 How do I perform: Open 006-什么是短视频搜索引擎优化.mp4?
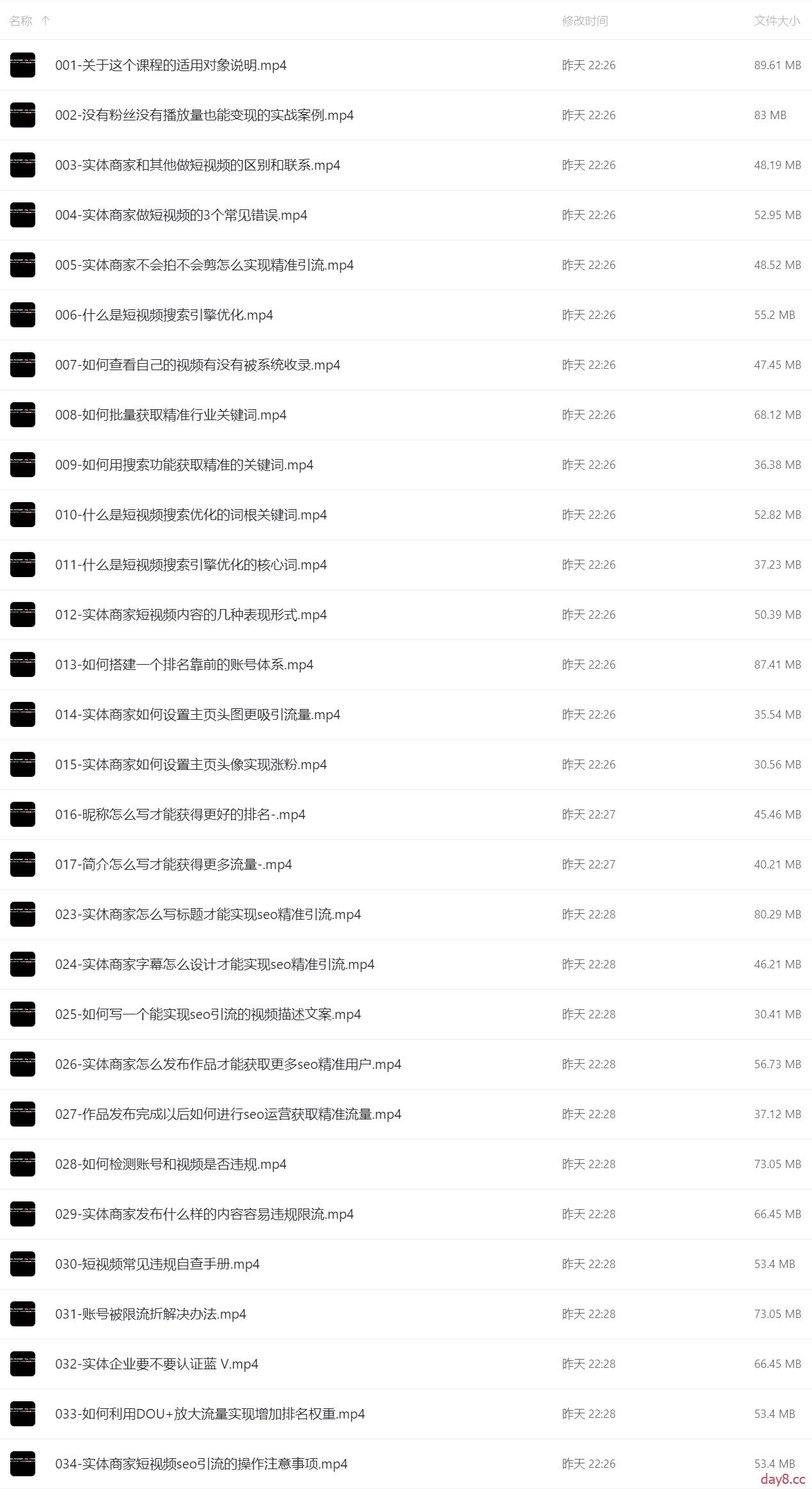coord(164,315)
